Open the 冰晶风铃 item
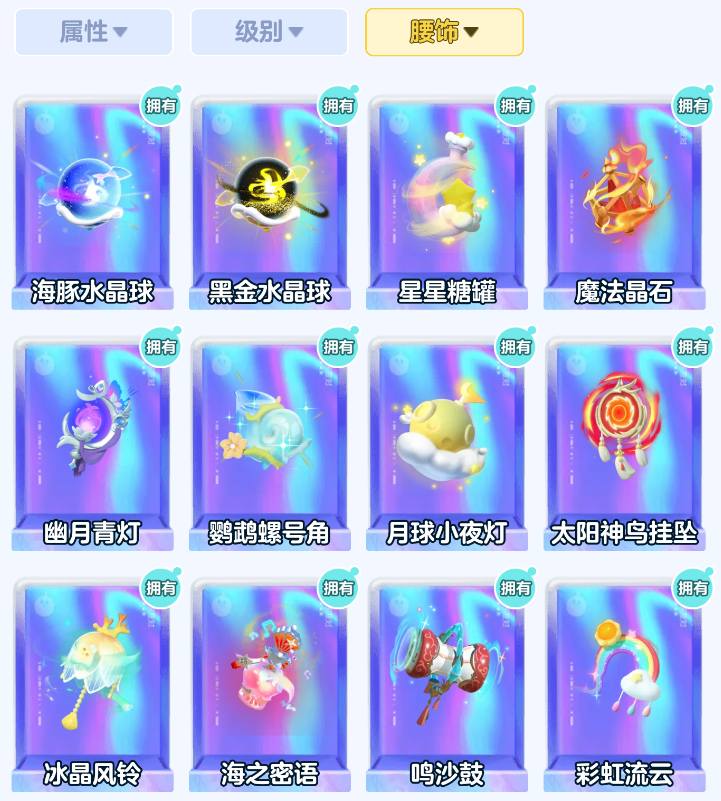Viewport: 721px width, 801px height. point(92,682)
